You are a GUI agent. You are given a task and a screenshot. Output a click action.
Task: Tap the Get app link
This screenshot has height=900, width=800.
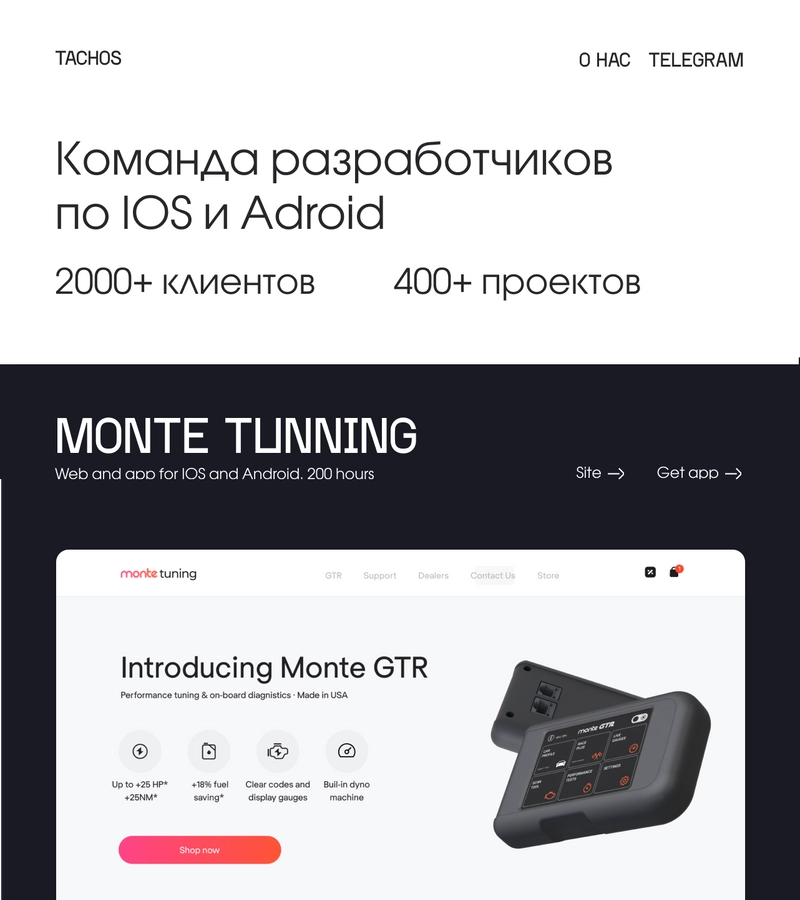pos(698,473)
